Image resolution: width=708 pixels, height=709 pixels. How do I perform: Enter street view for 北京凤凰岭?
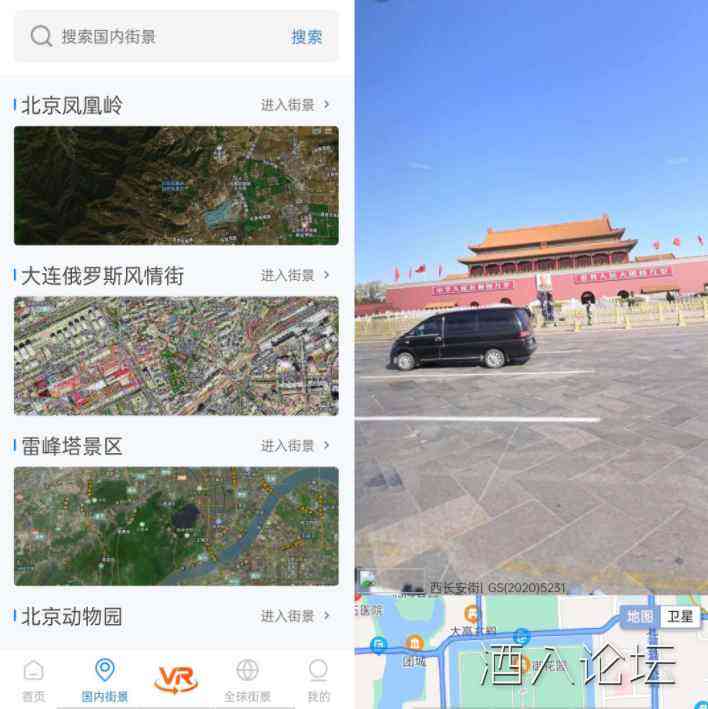click(295, 105)
